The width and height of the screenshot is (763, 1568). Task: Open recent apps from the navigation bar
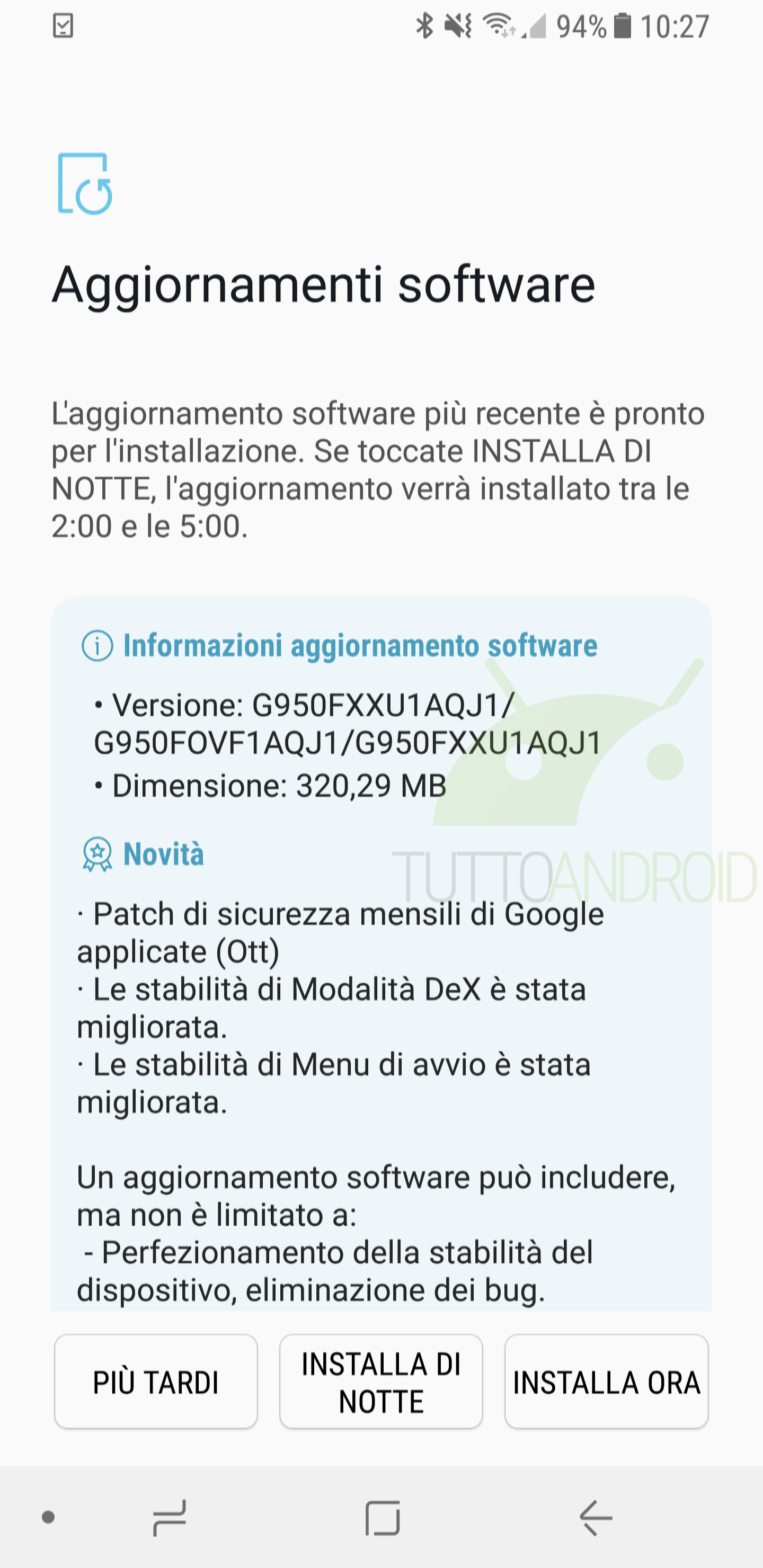pos(169,1518)
